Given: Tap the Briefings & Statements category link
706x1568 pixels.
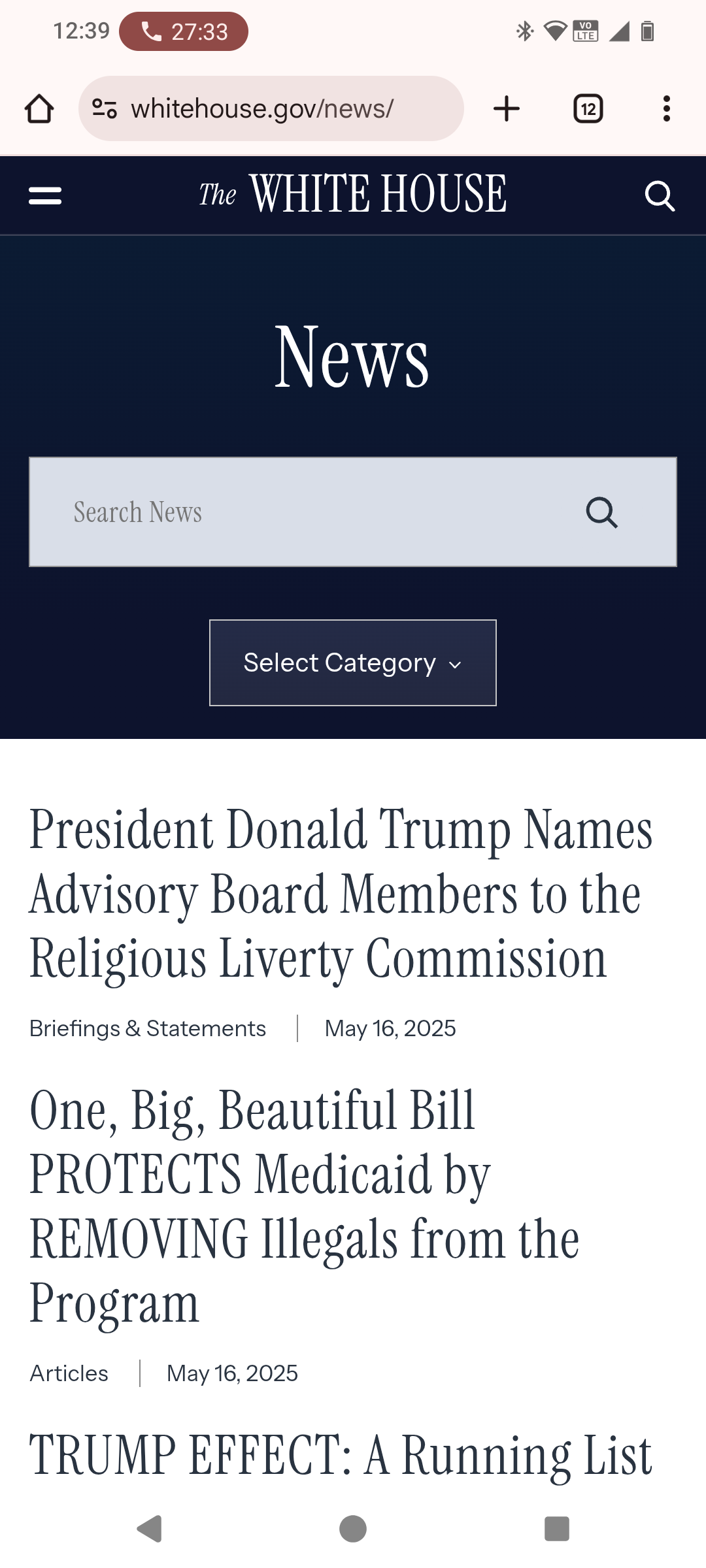Looking at the screenshot, I should (x=148, y=1028).
